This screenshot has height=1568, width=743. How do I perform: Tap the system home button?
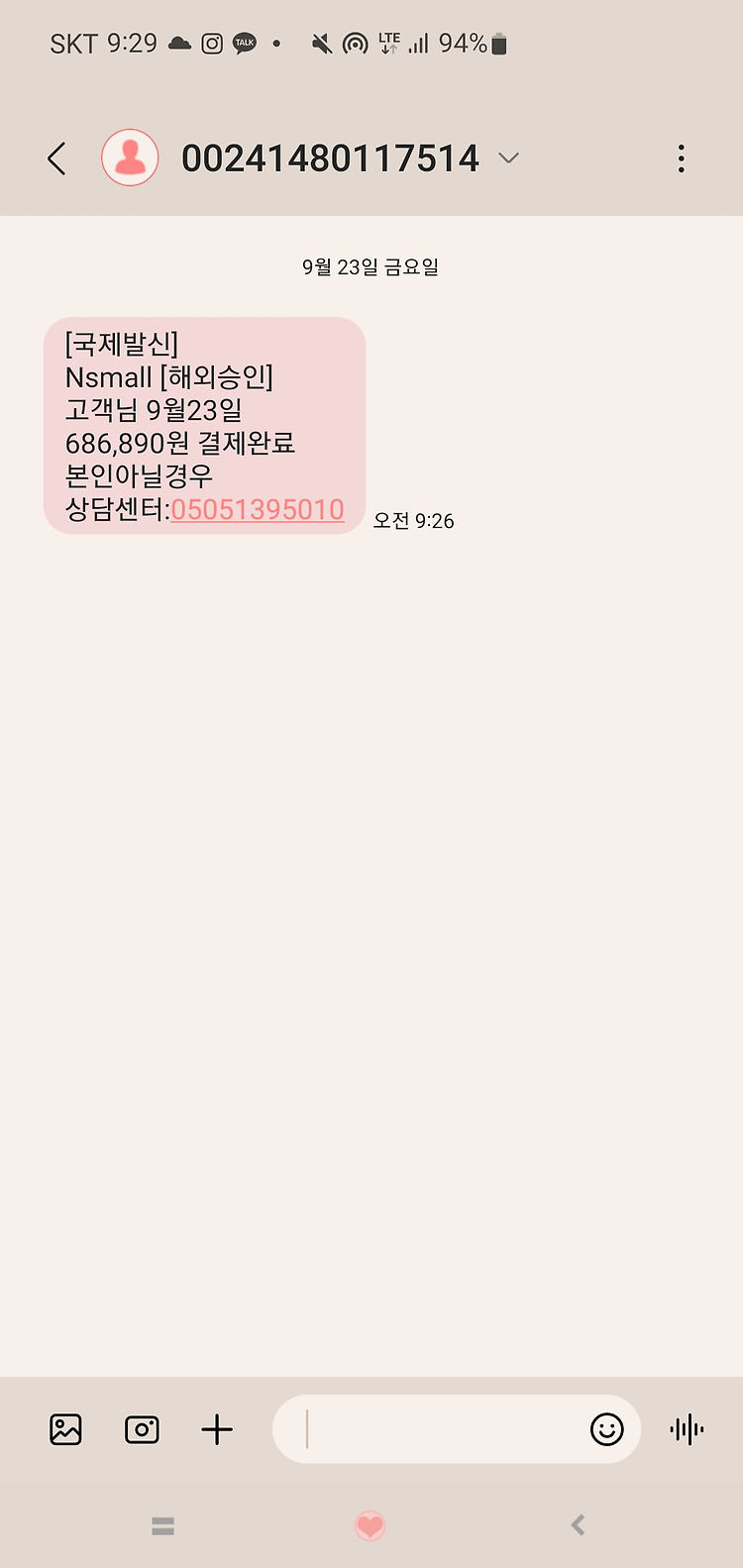[371, 1525]
